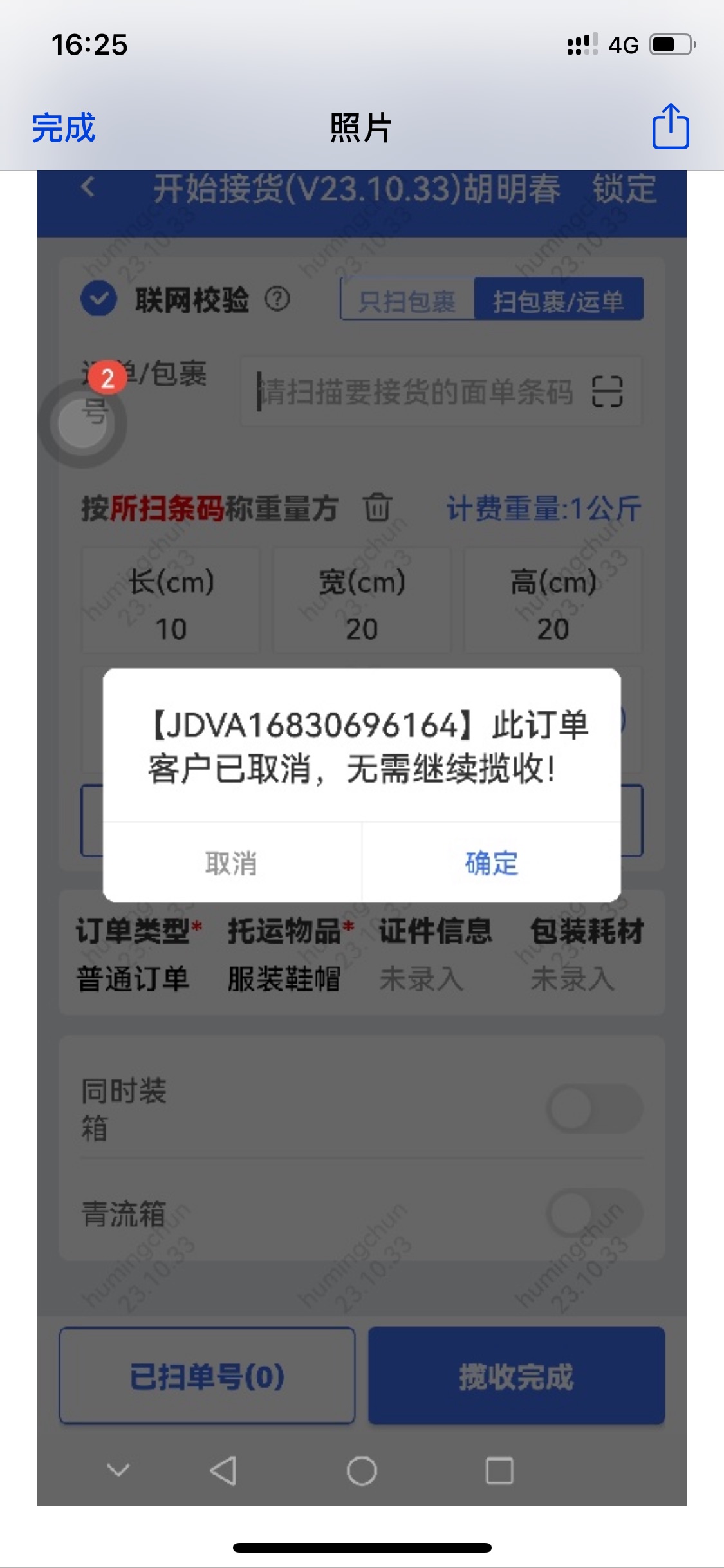
Task: Tap the previewed screenshot image
Action: click(x=362, y=838)
